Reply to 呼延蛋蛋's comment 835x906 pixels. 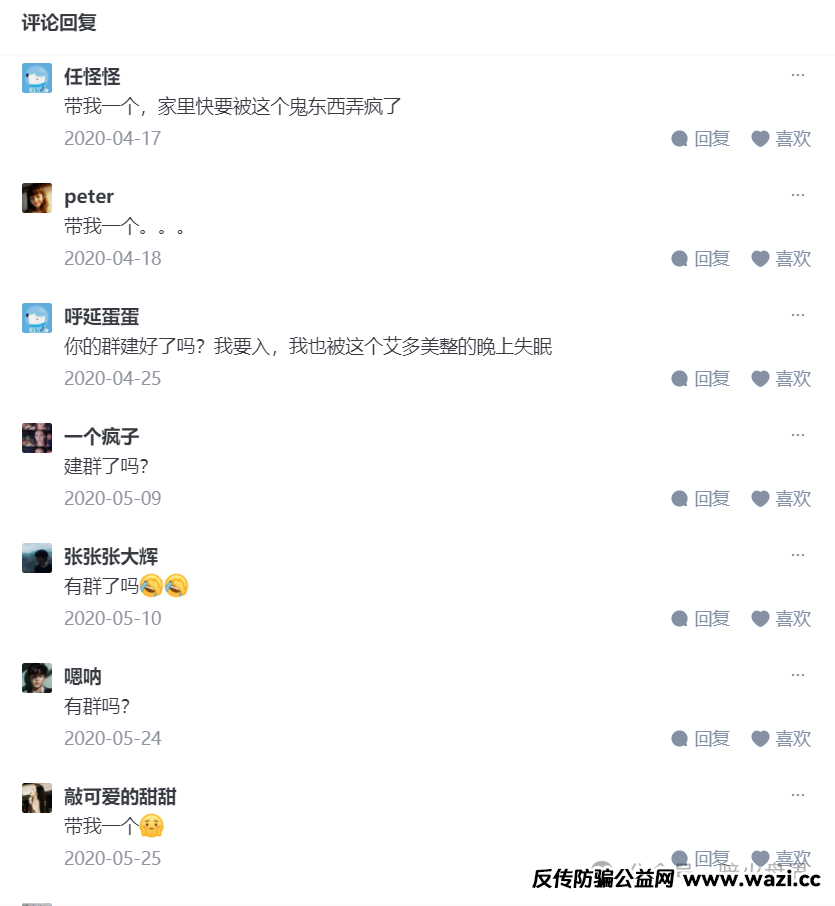[x=701, y=379]
